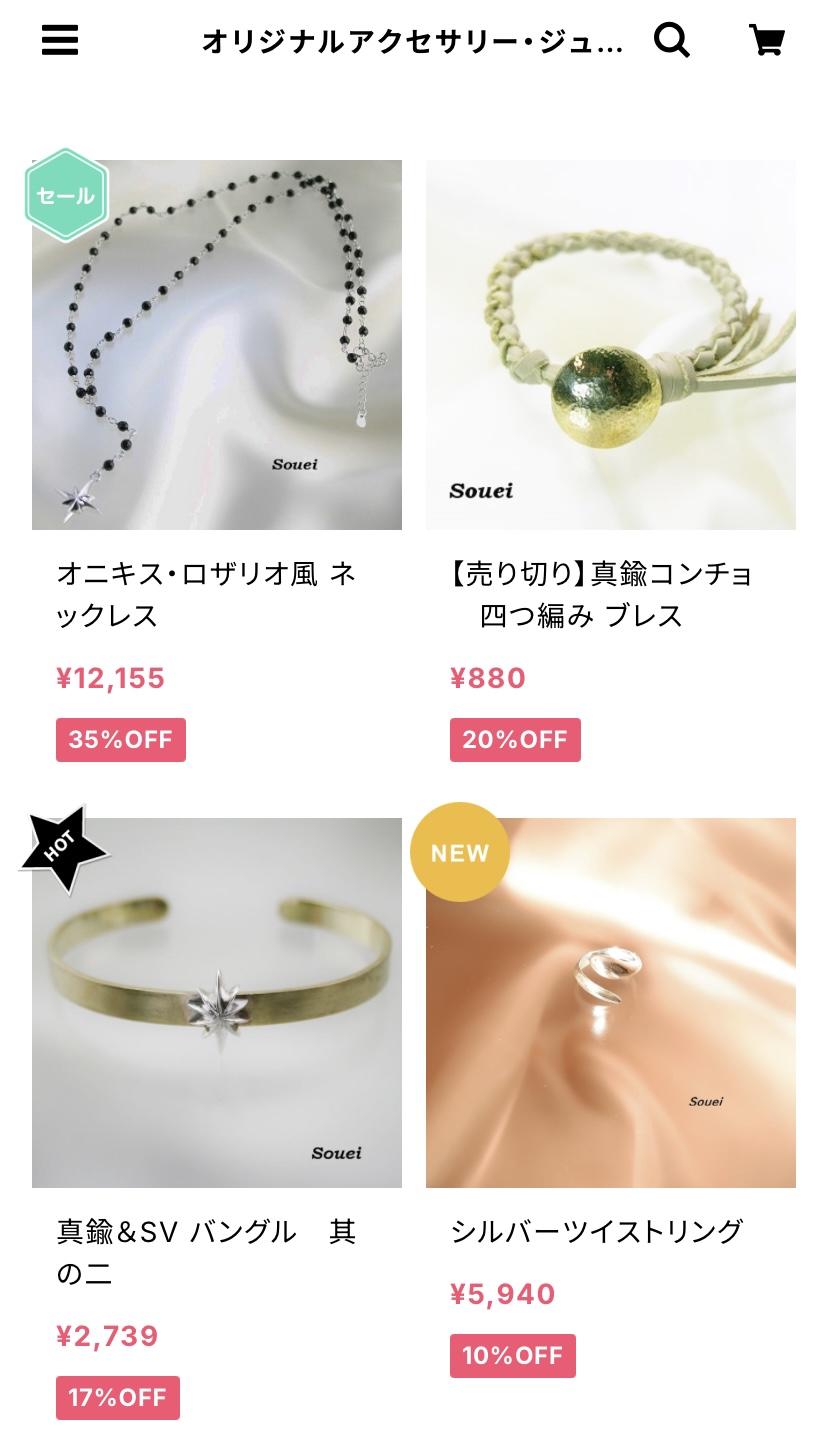Click the 20%OFF discount label

tap(515, 739)
